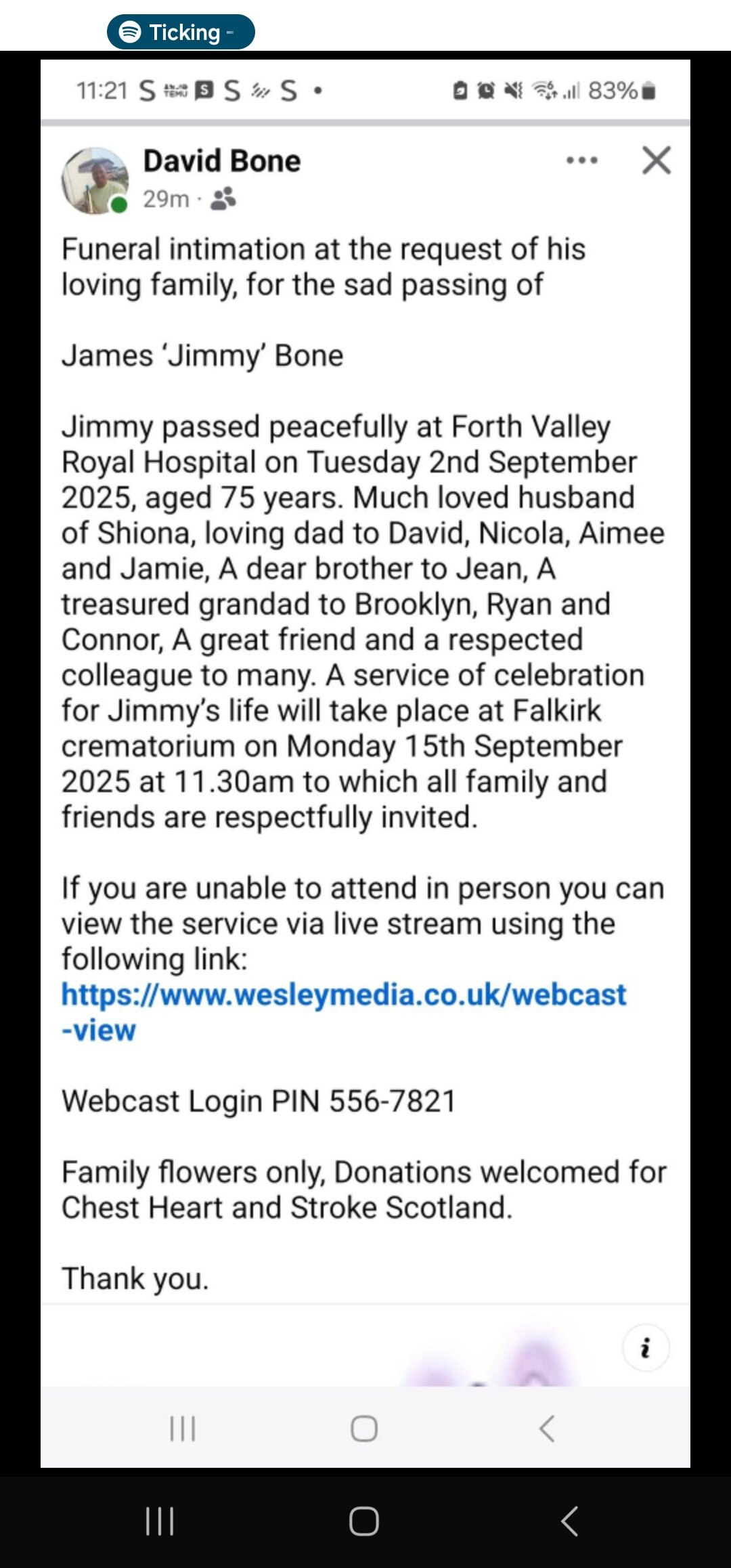Image resolution: width=731 pixels, height=1568 pixels.
Task: Go back using the system navigation bar
Action: [569, 1521]
